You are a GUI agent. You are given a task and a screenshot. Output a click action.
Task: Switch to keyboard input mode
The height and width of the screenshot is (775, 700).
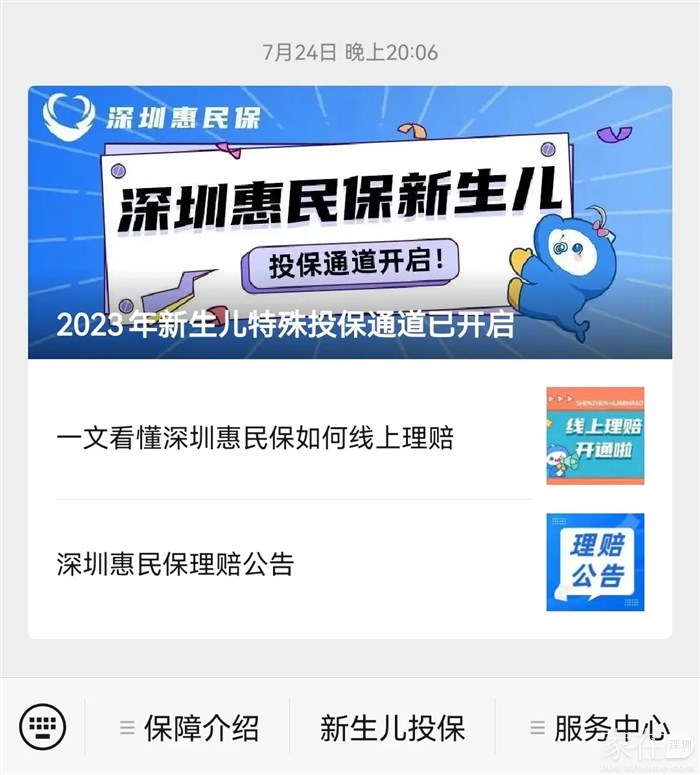(42, 726)
